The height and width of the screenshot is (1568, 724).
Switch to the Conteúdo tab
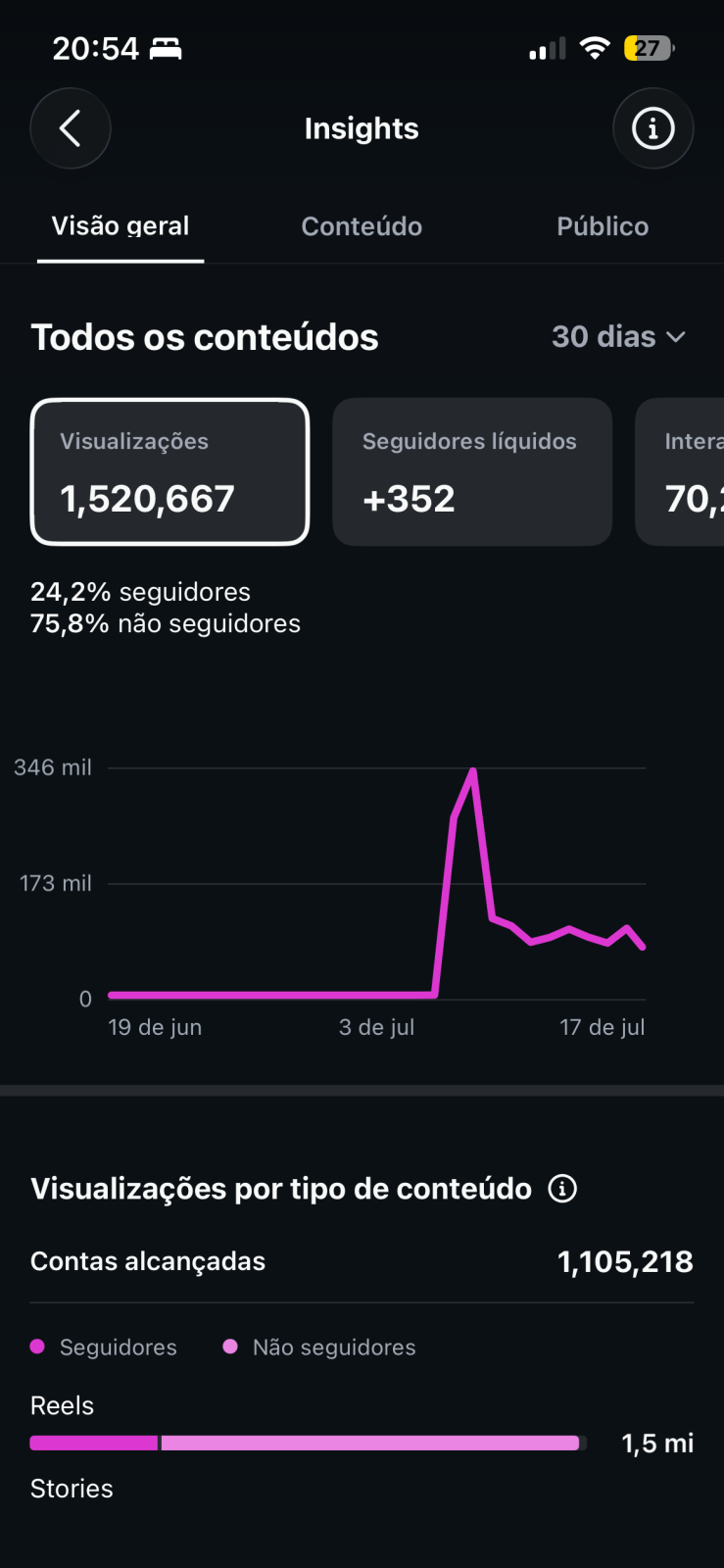(x=362, y=226)
